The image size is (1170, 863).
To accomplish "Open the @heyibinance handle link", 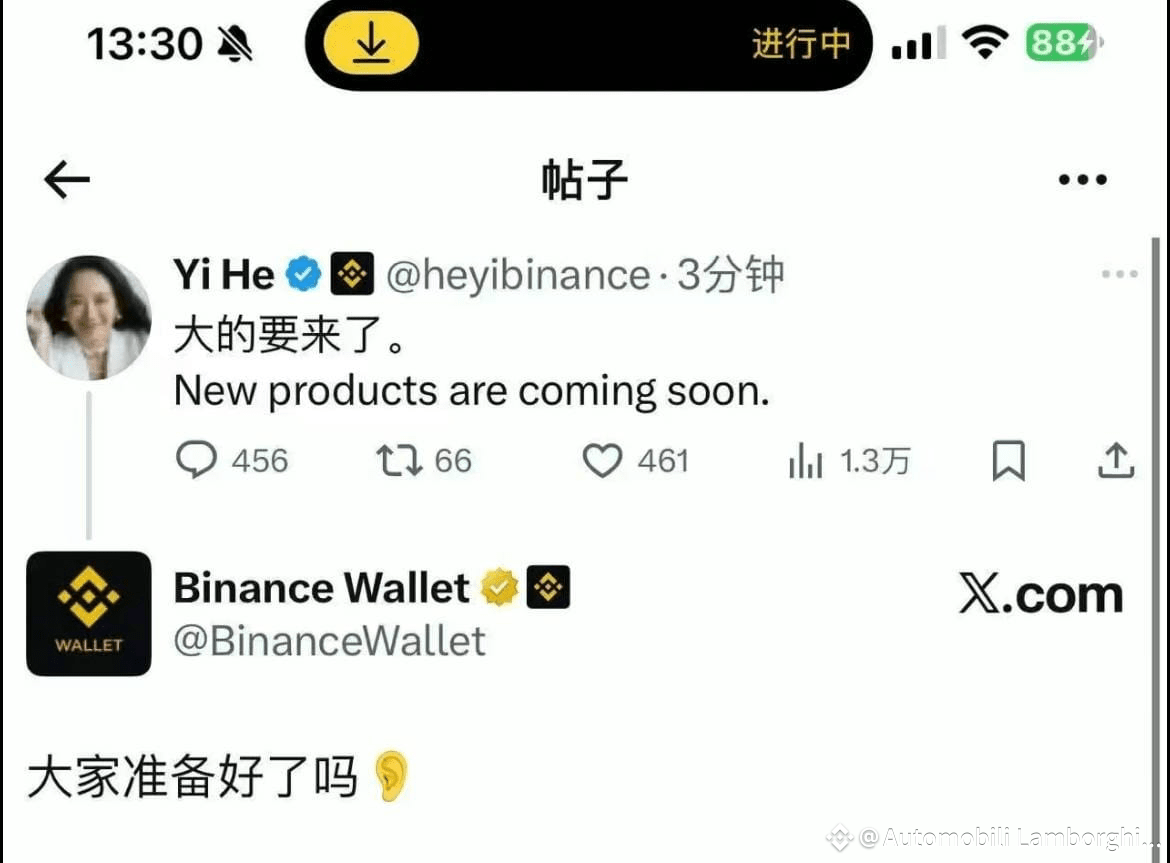I will [518, 274].
